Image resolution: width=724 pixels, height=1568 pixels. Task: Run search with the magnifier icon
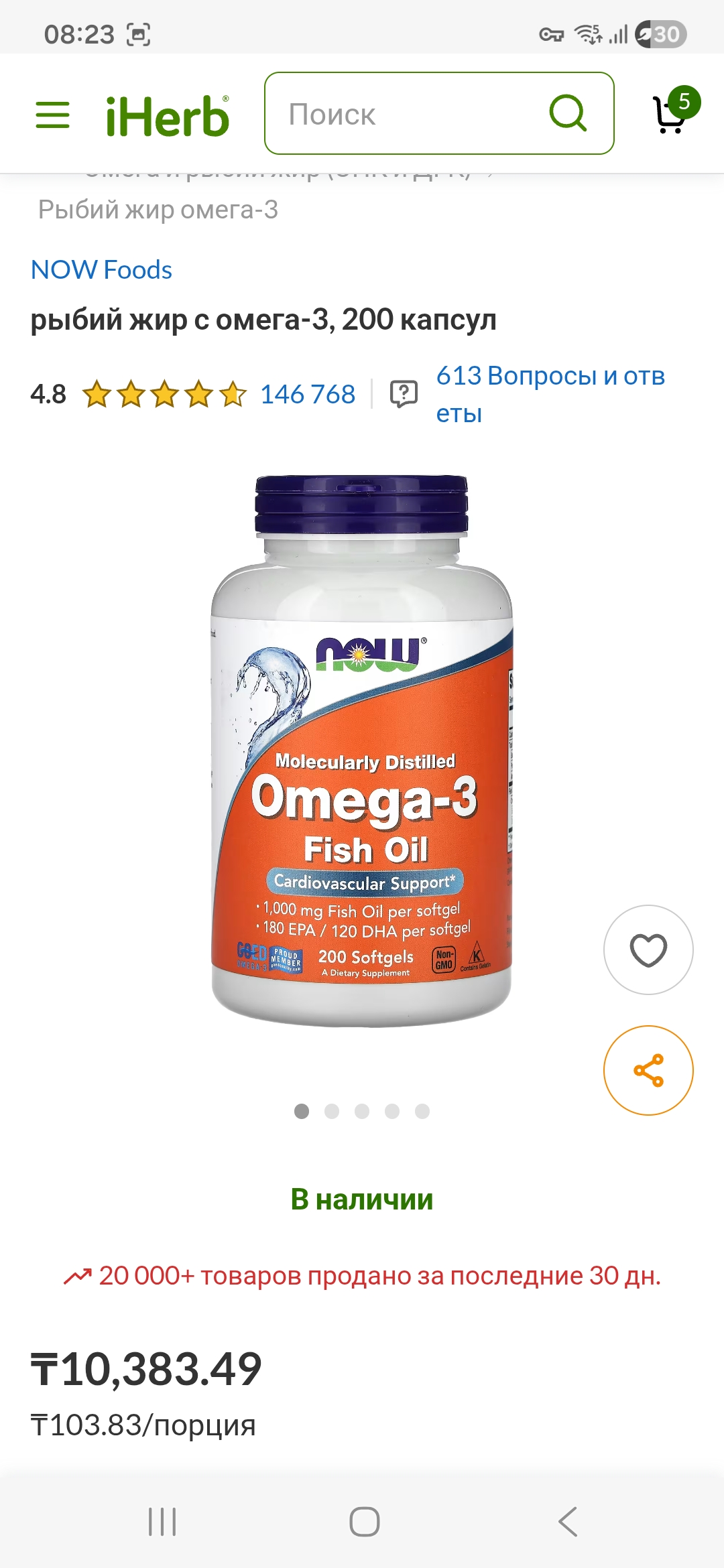568,113
